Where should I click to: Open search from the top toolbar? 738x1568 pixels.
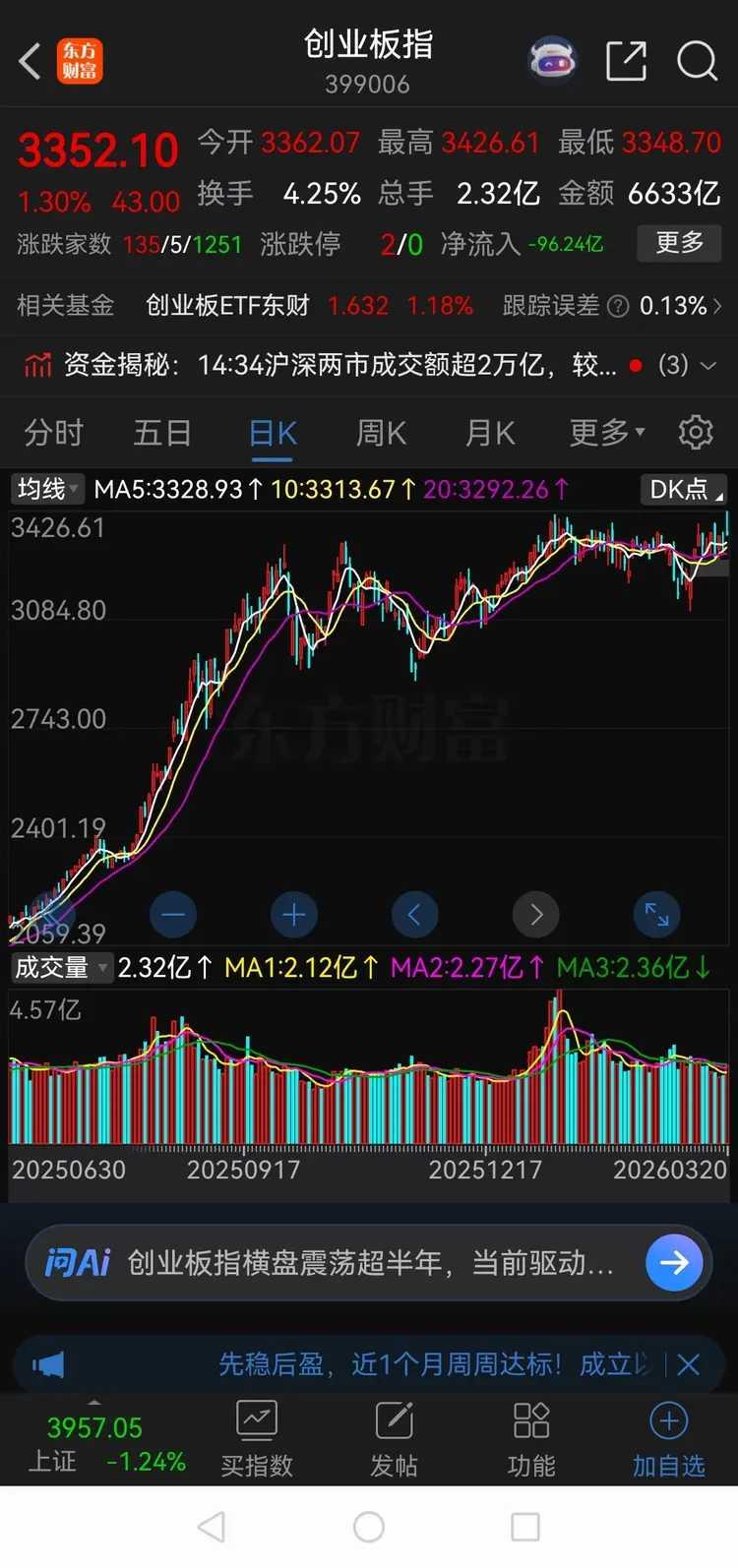[697, 61]
